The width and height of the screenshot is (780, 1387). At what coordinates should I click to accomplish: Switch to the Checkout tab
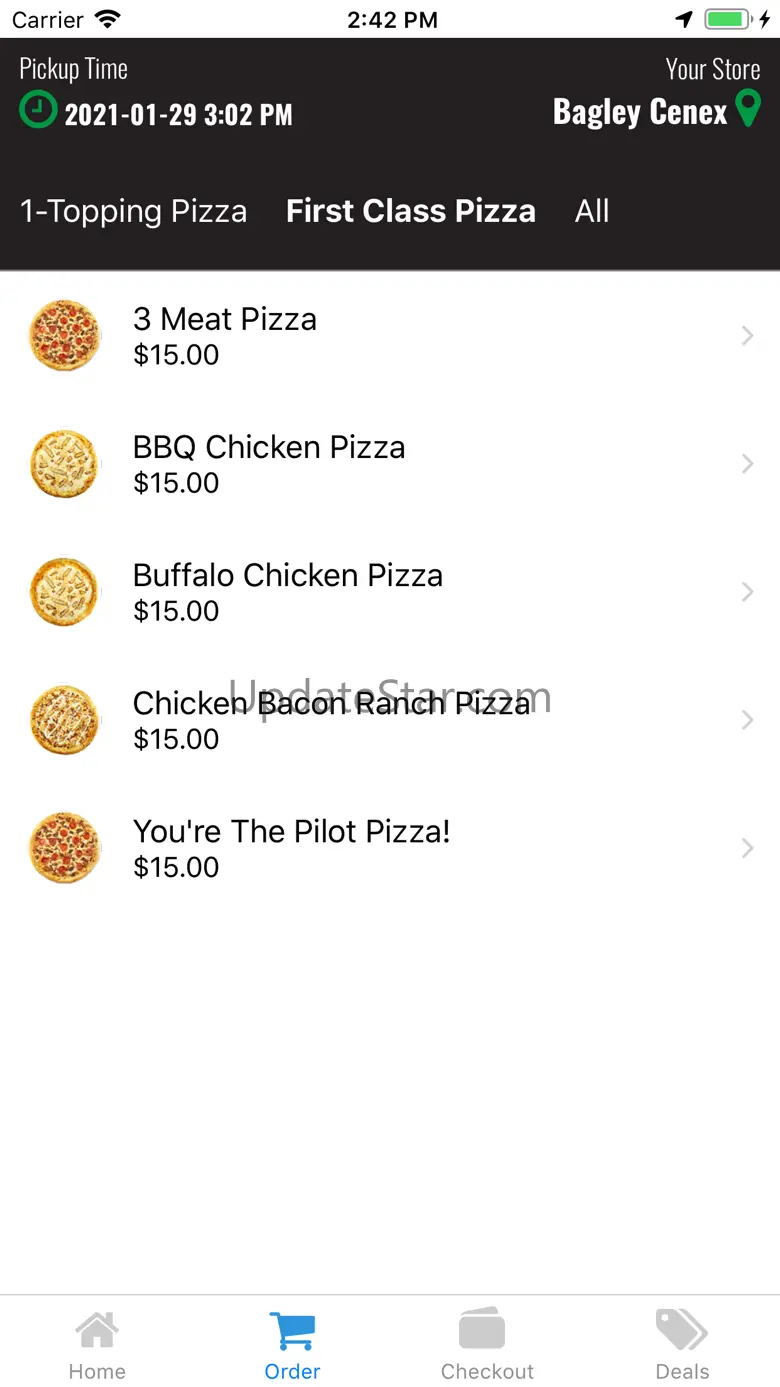[x=487, y=1344]
